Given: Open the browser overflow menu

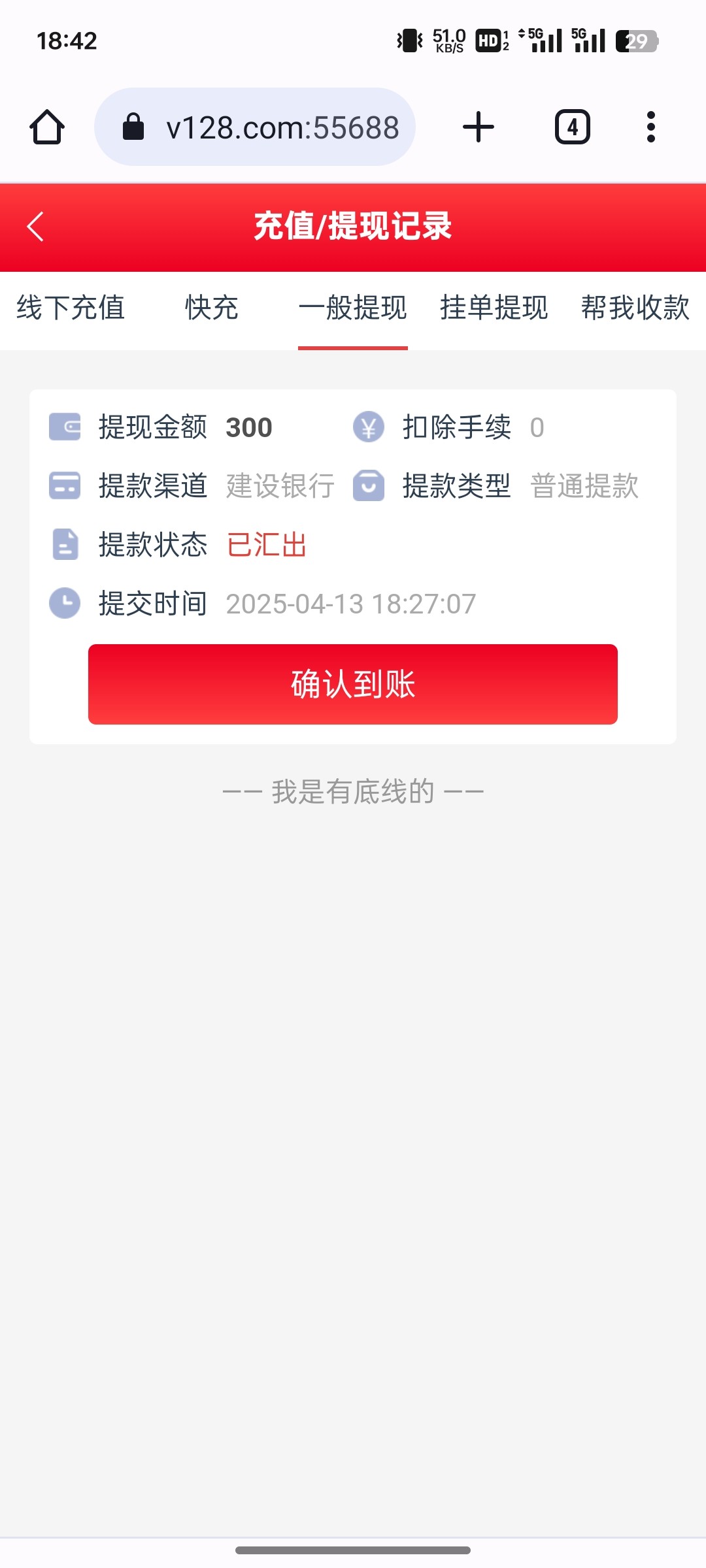Looking at the screenshot, I should pos(650,127).
